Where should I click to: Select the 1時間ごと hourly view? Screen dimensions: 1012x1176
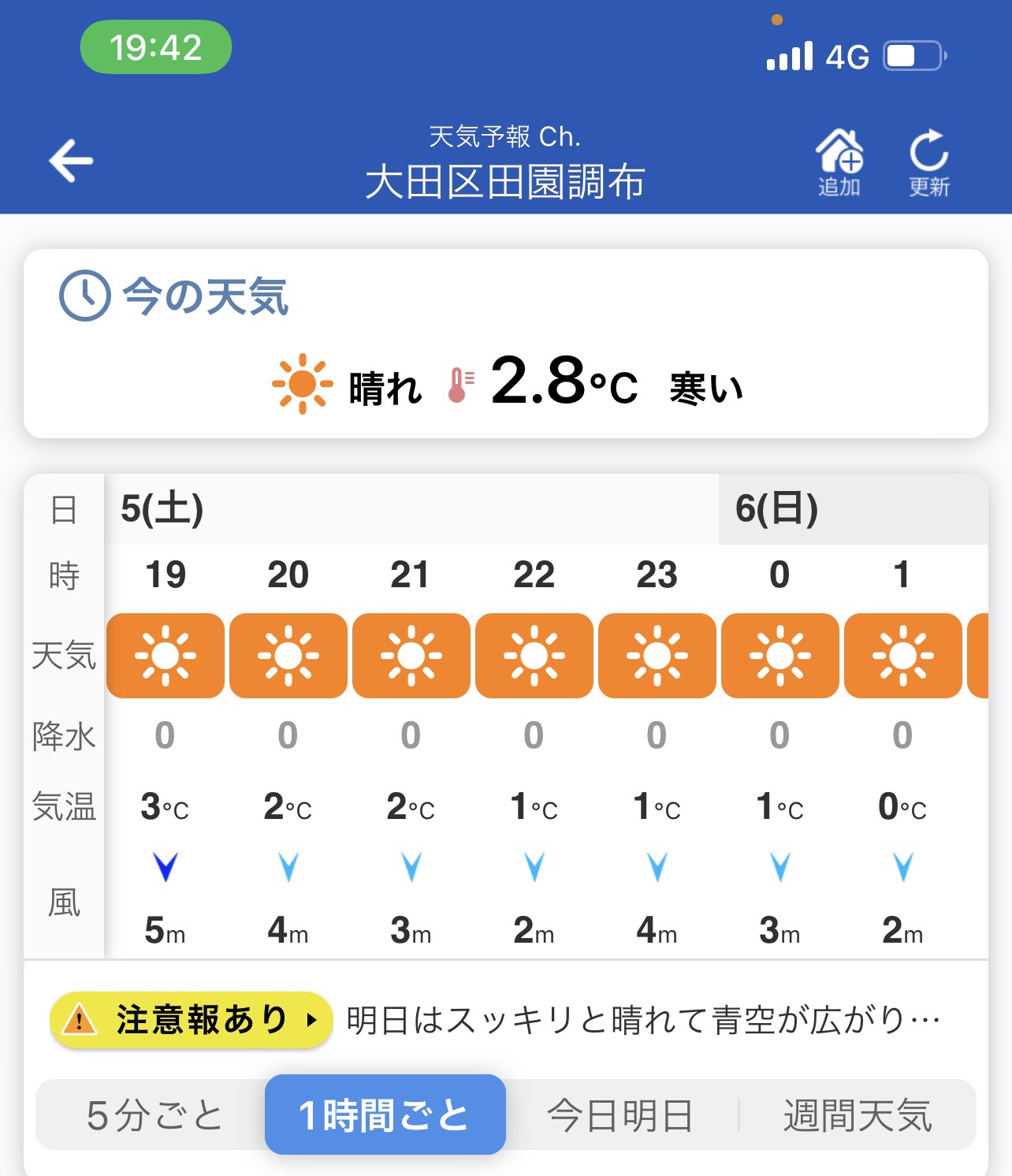385,1115
